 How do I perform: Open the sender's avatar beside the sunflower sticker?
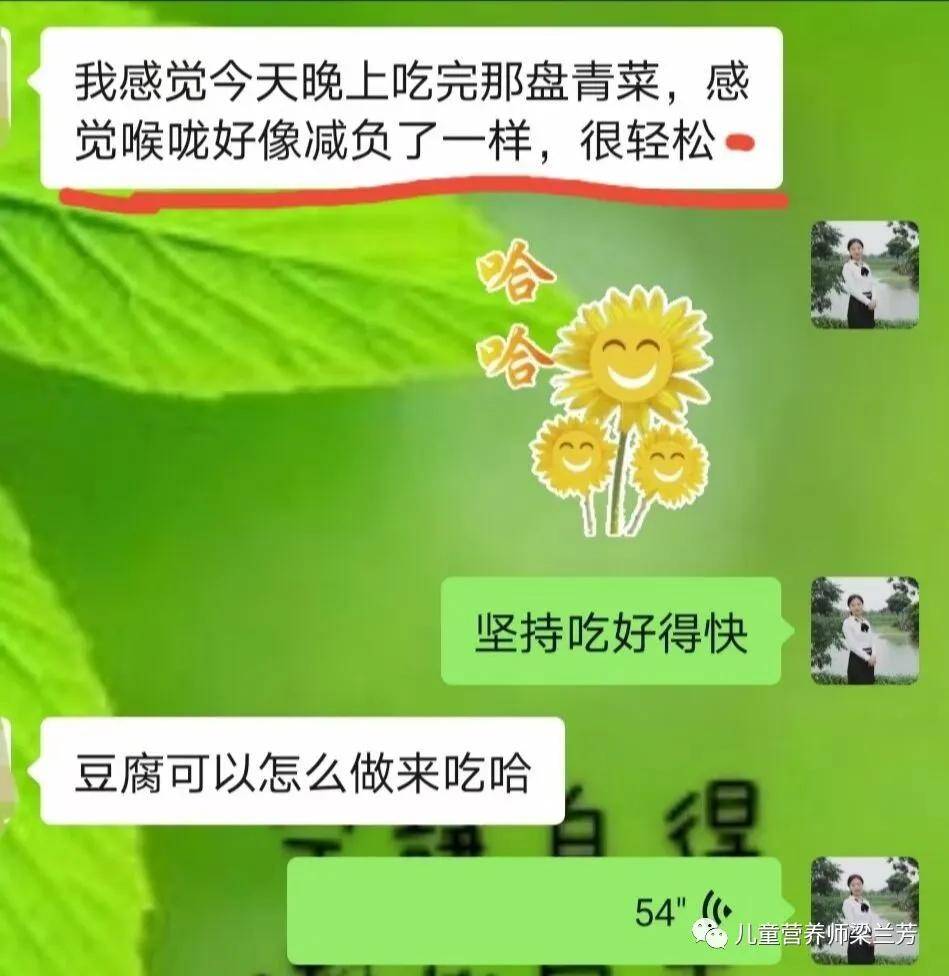(864, 275)
